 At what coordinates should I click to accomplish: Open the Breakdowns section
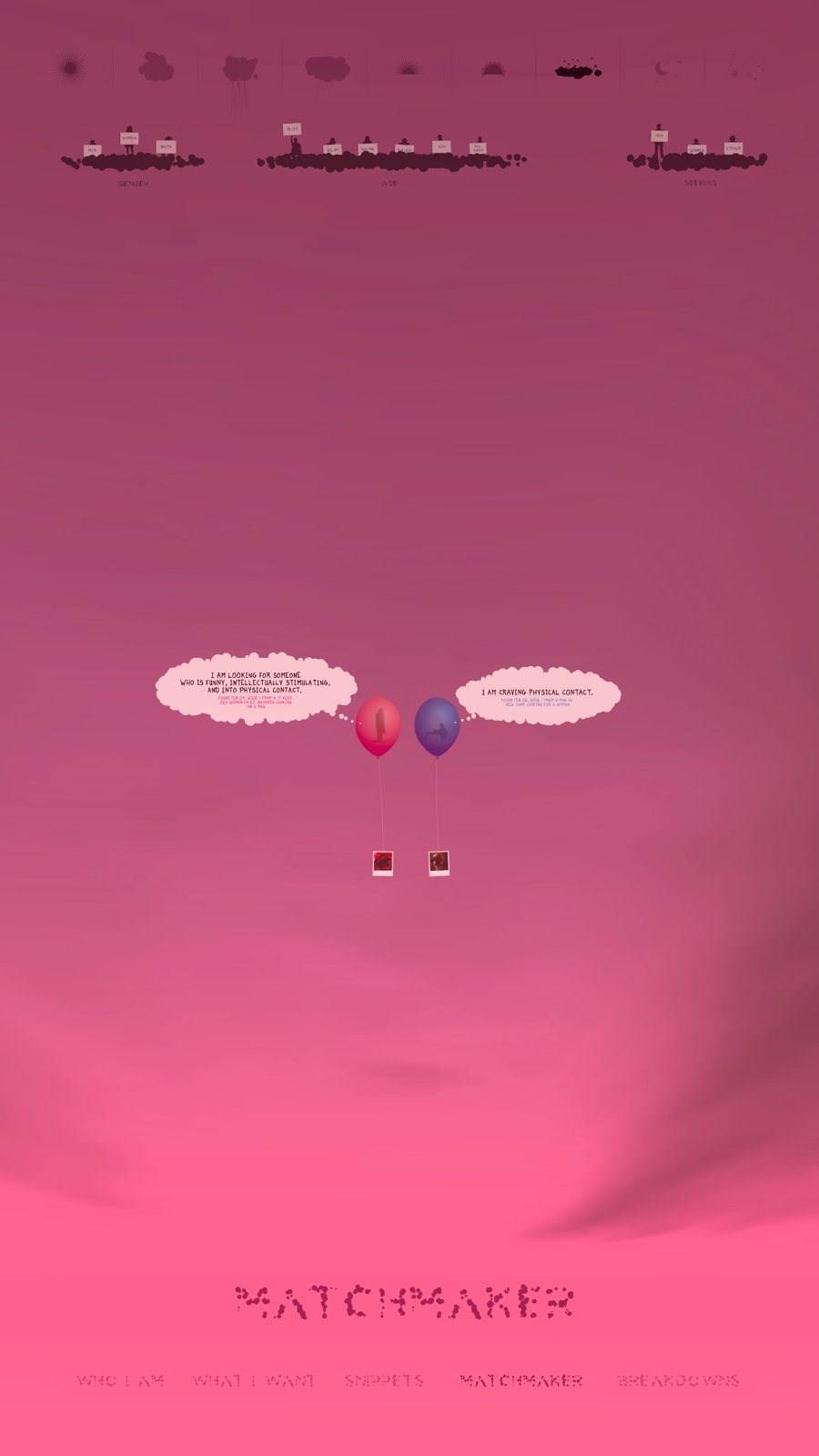[678, 1380]
